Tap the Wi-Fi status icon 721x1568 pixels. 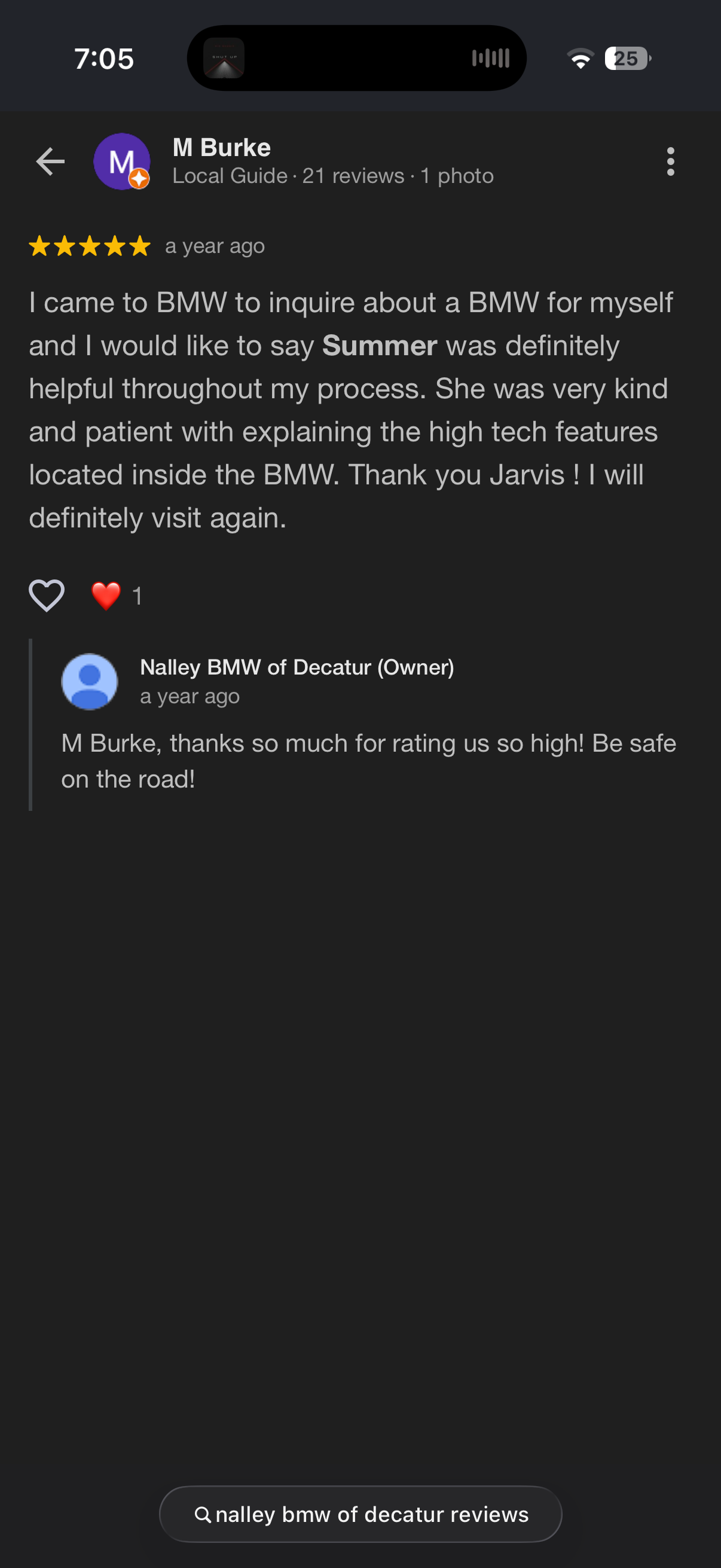point(580,58)
